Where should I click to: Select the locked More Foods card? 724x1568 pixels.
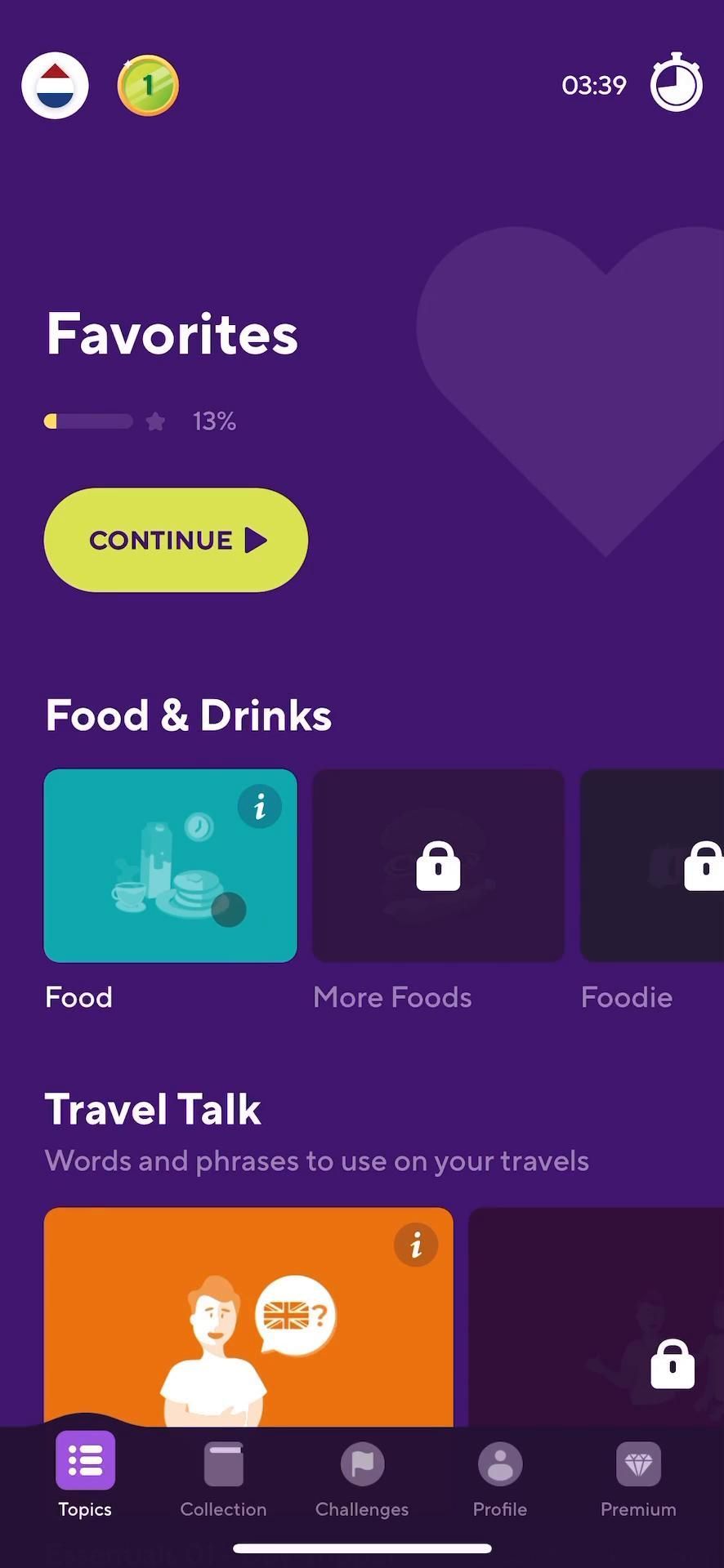click(x=438, y=866)
